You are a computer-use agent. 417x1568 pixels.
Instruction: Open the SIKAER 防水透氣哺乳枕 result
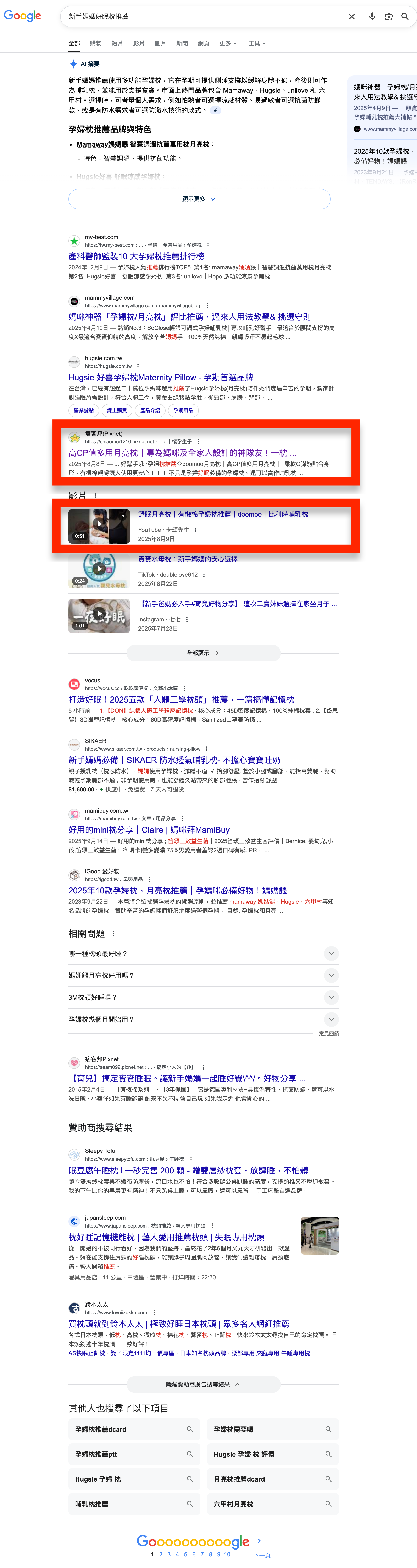(174, 760)
